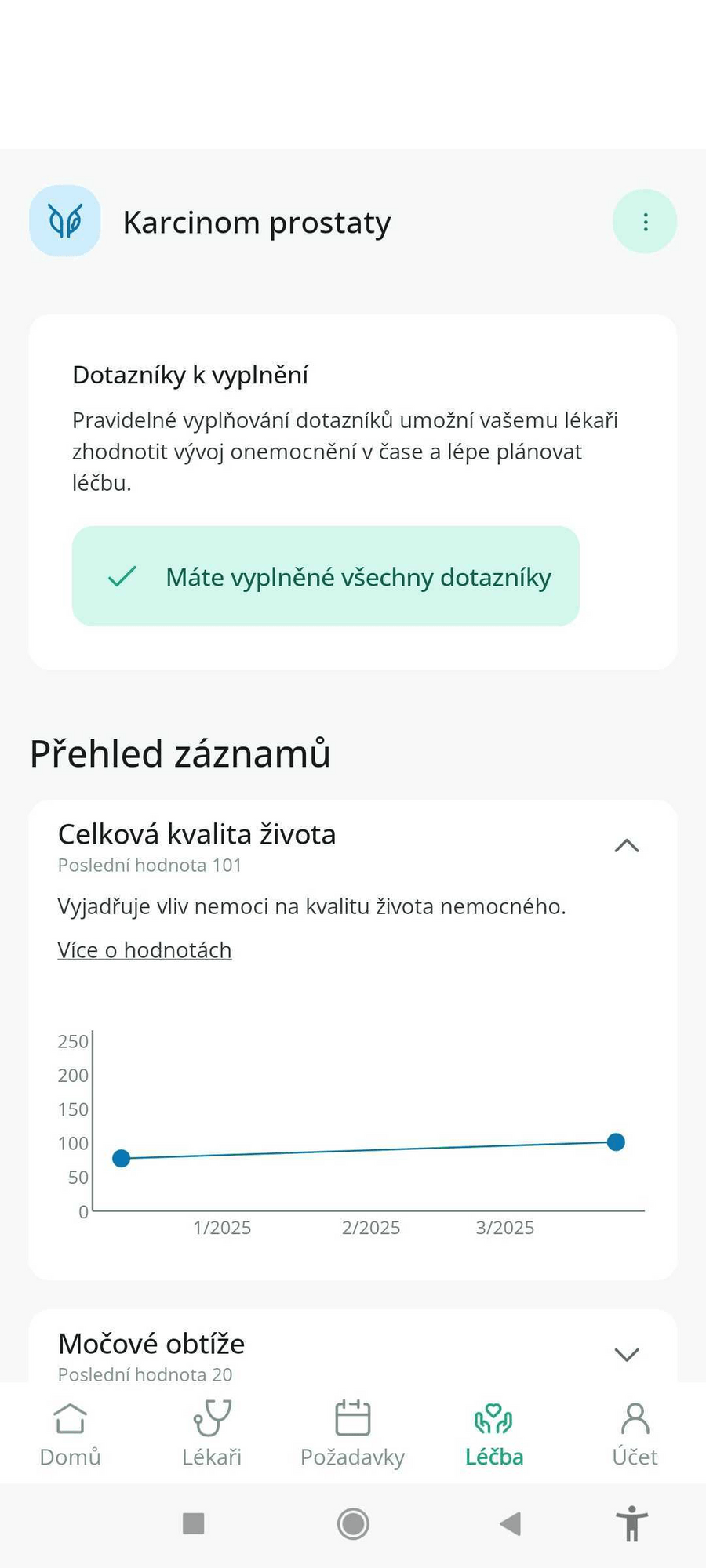Tap the Léčba hands-with-heart icon
Viewport: 706px width, 1568px height.
tap(493, 1417)
